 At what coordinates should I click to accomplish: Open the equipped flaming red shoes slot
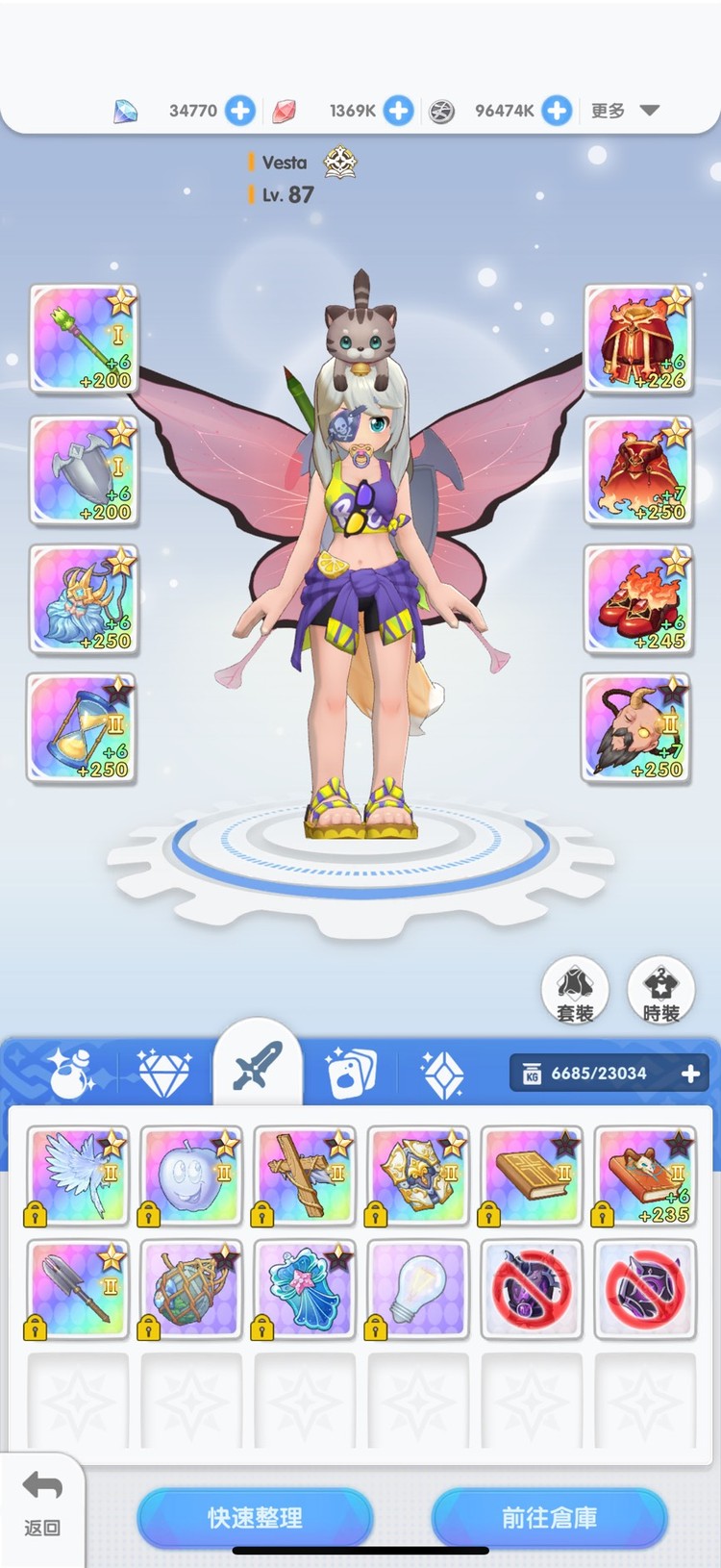638,599
